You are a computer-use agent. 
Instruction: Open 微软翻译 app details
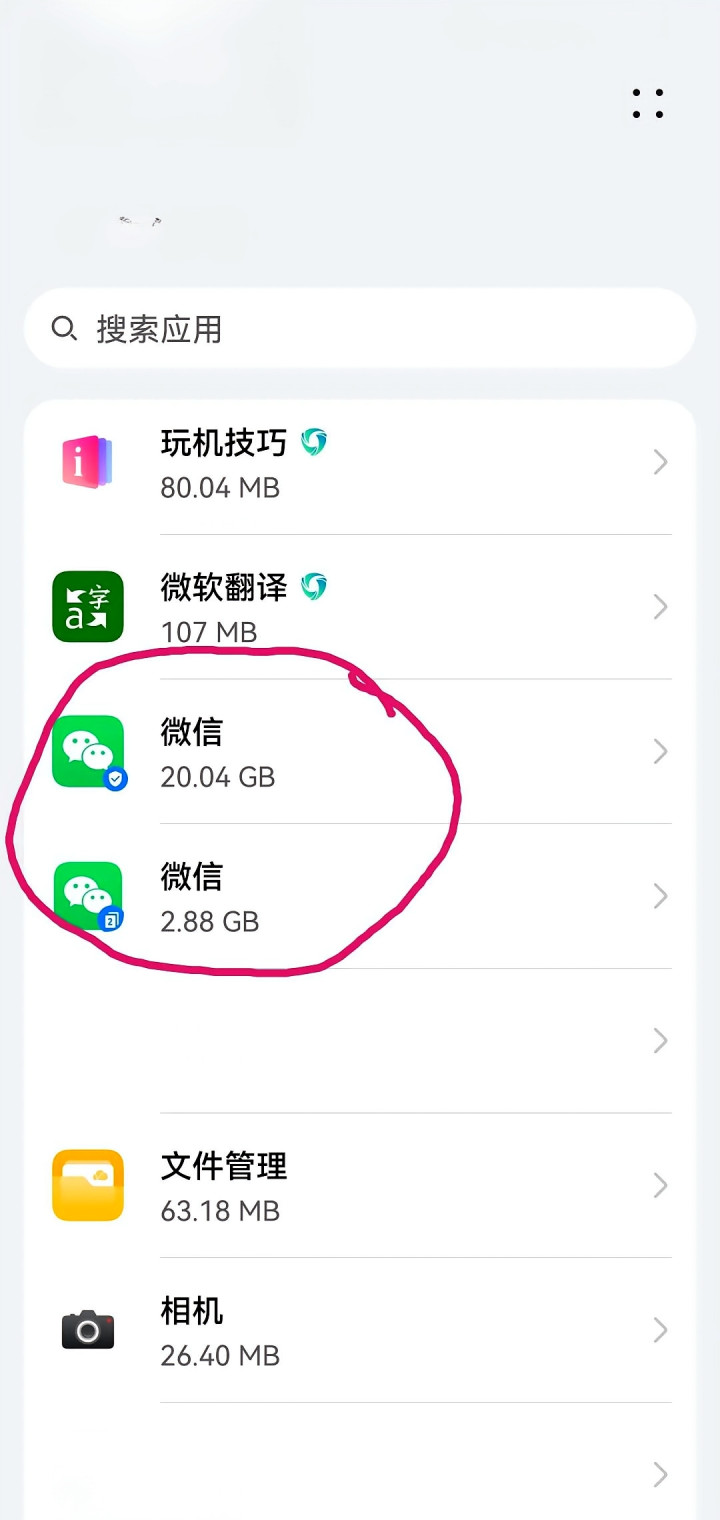(360, 607)
